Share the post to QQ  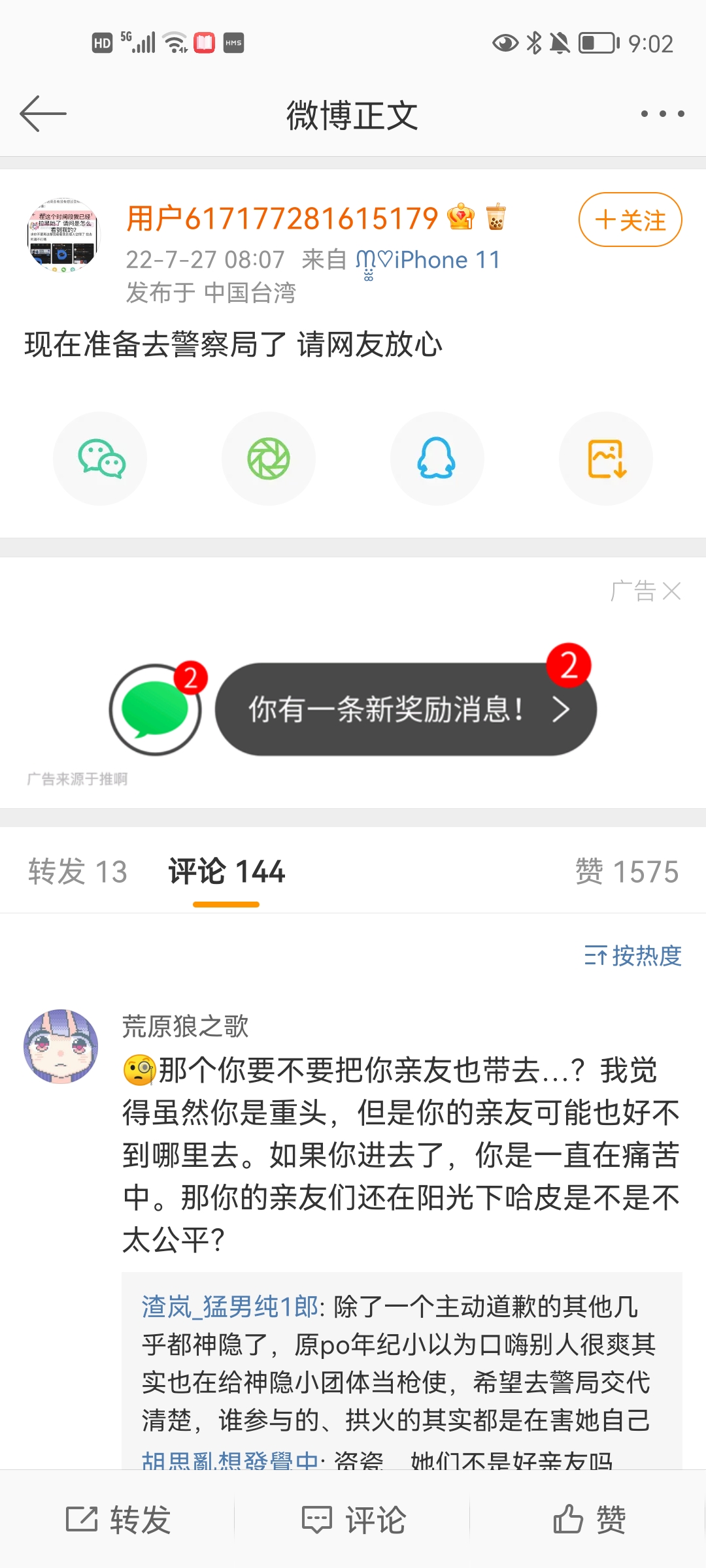[x=437, y=459]
